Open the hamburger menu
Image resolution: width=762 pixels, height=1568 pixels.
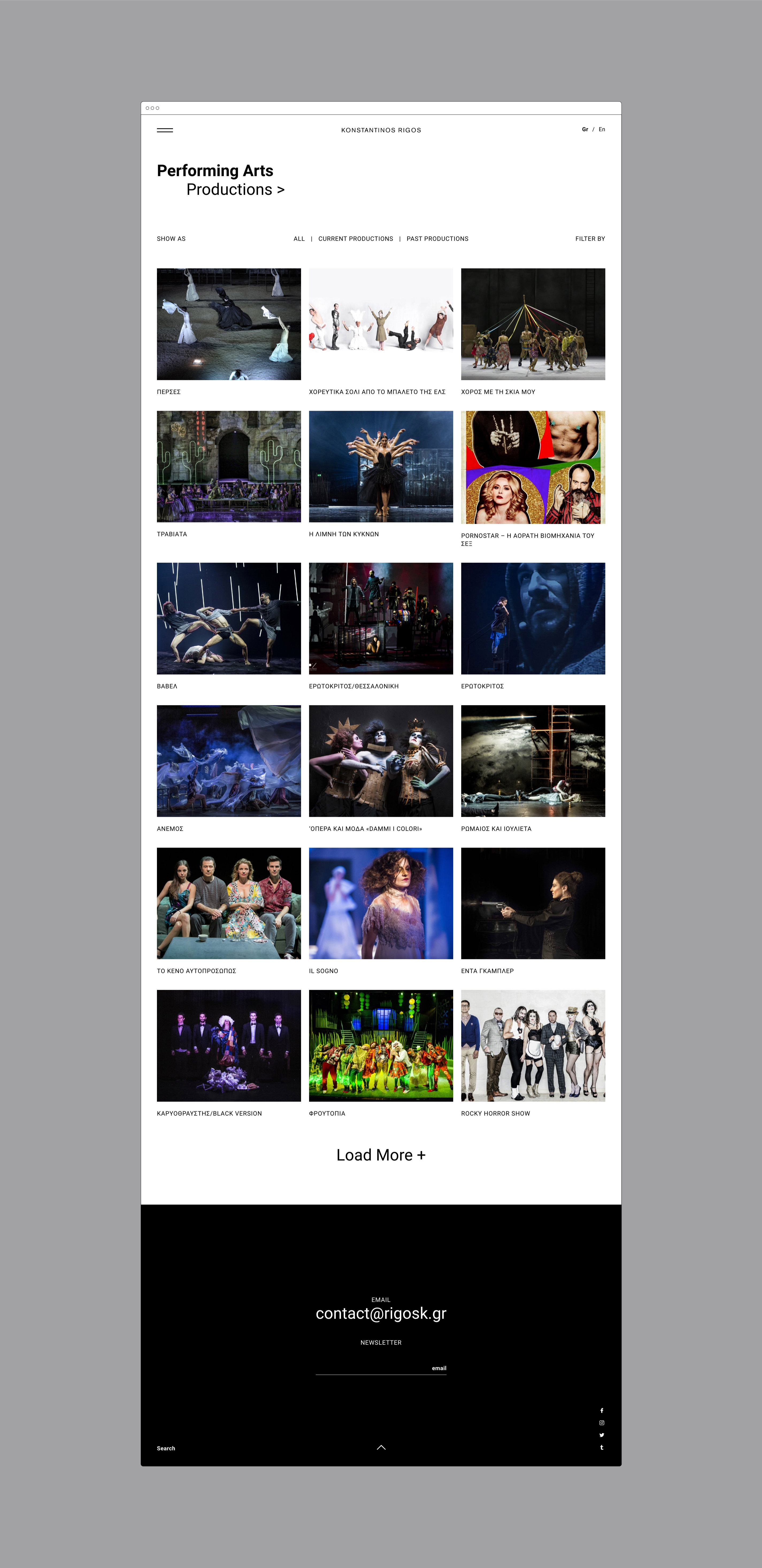click(x=165, y=130)
